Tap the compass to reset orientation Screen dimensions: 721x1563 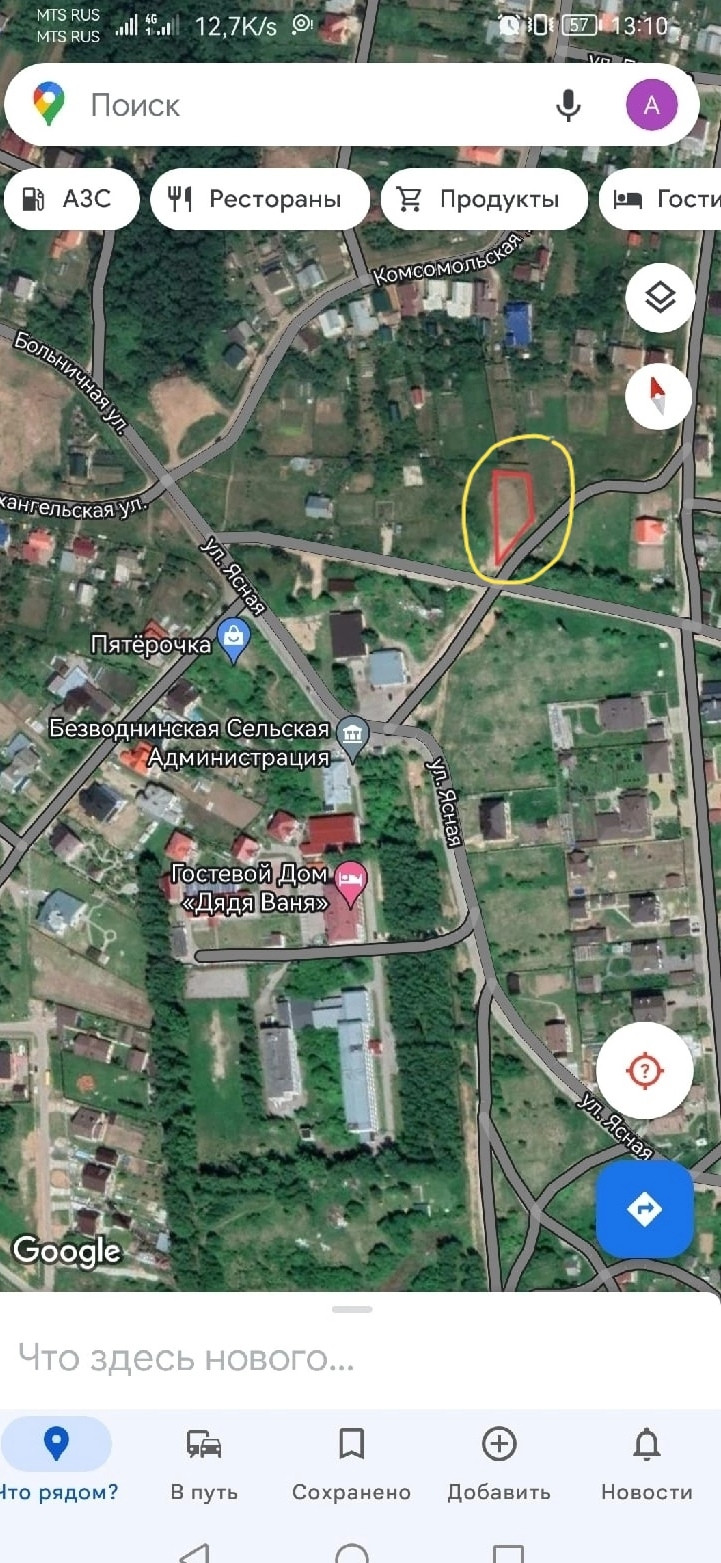(660, 397)
